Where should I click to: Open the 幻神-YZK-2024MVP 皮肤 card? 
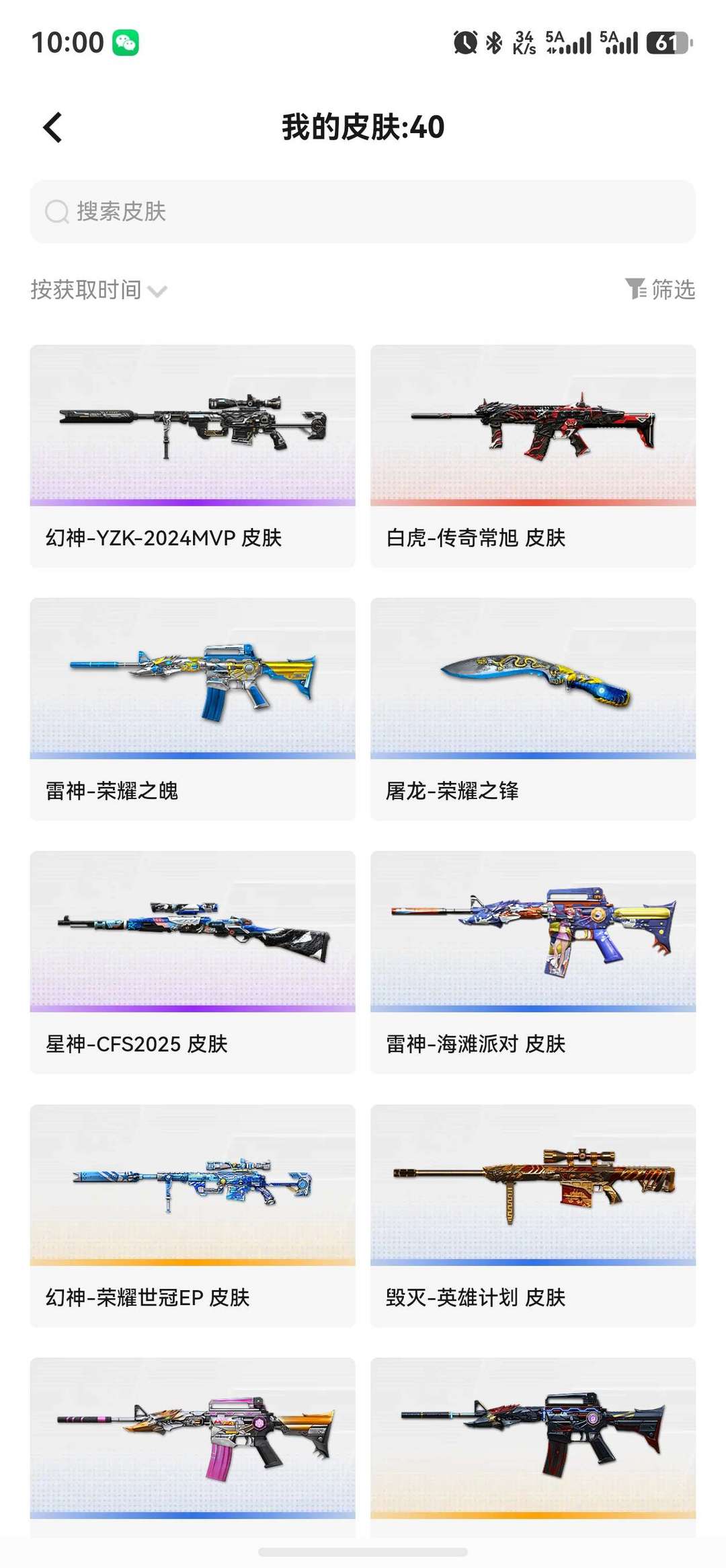192,455
